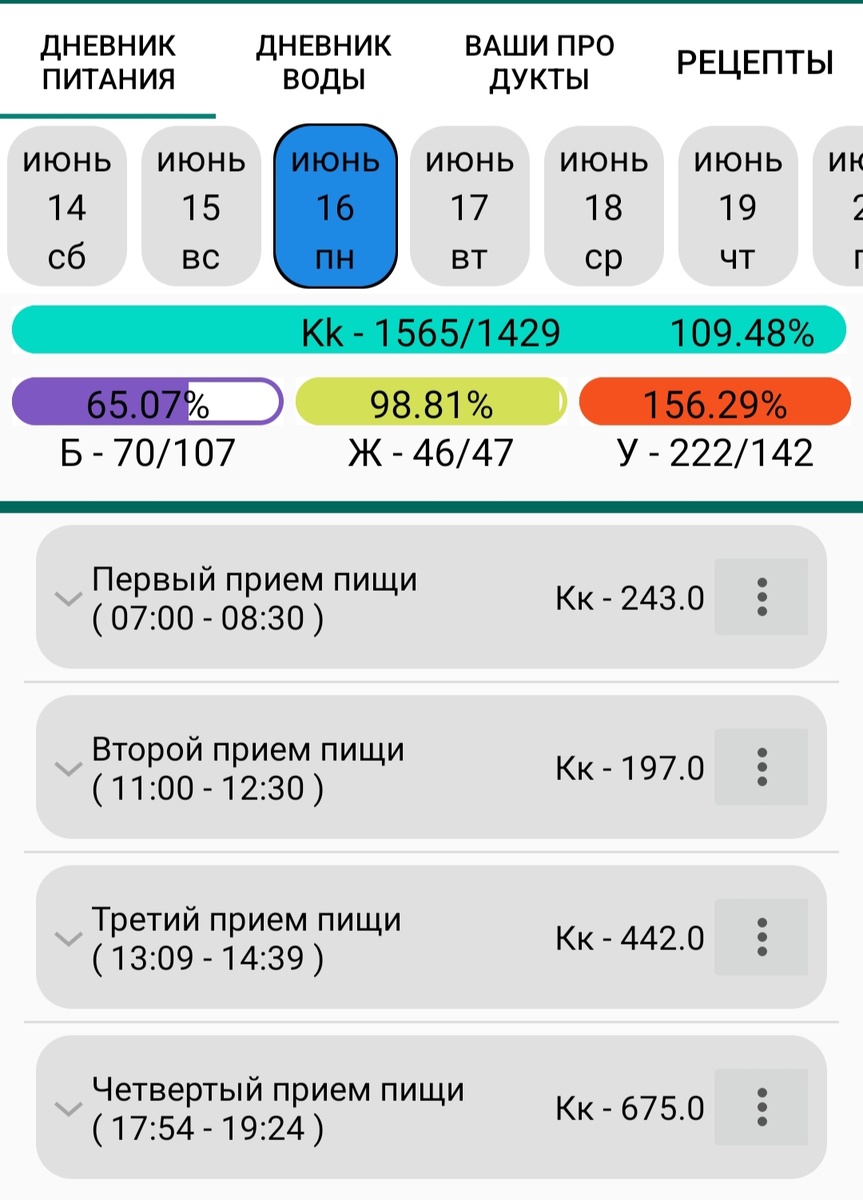Viewport: 863px width, 1200px height.
Task: Click the Kk - 1565/1429 calories bar
Action: coord(430,330)
